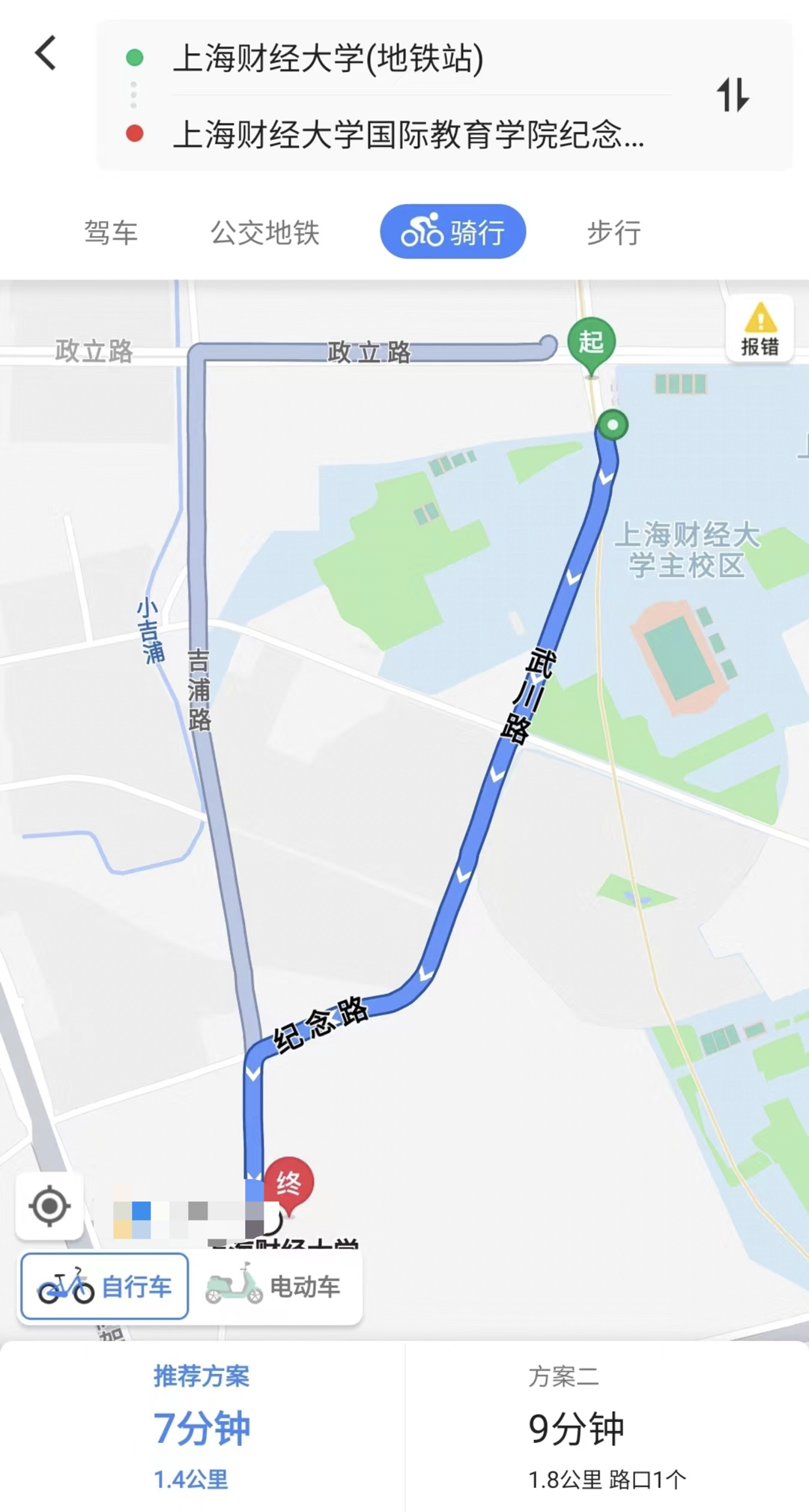The height and width of the screenshot is (1512, 809).
Task: Edit the destination 上海财经大学国际教育学院
Action: pyautogui.click(x=408, y=135)
